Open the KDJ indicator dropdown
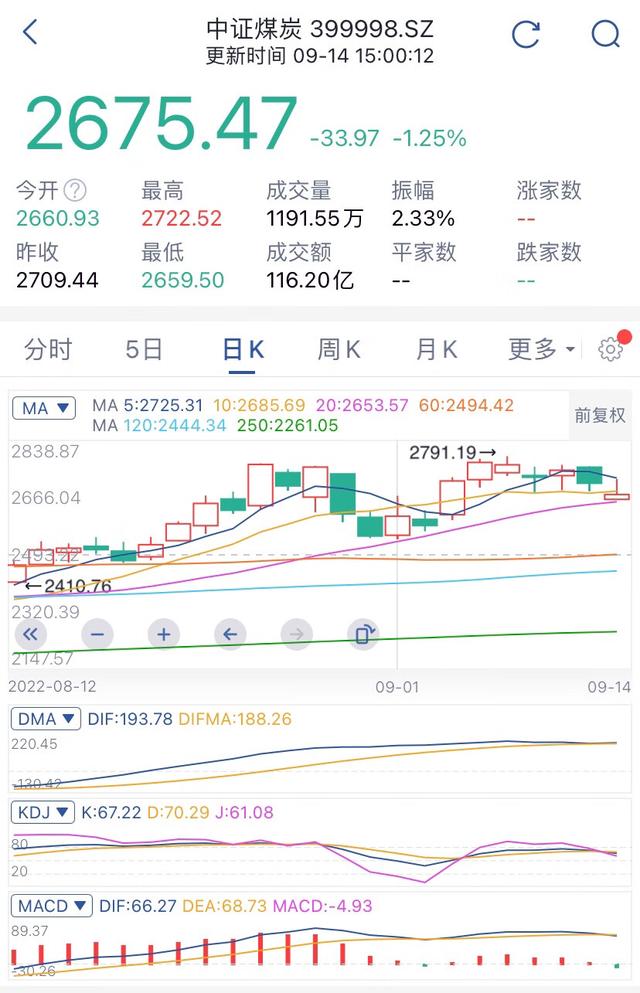 pos(44,812)
